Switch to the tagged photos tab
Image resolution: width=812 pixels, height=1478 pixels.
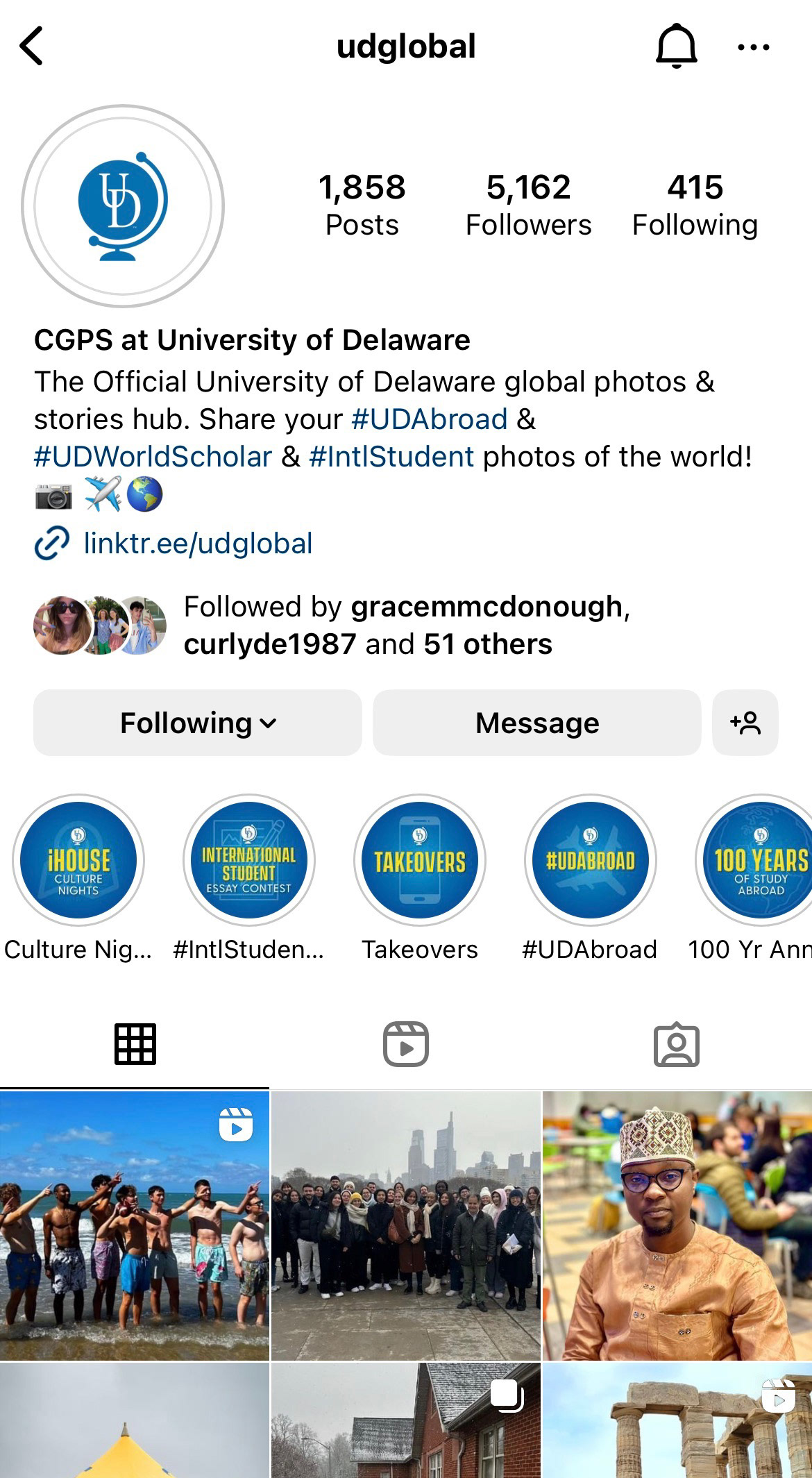coord(677,1044)
